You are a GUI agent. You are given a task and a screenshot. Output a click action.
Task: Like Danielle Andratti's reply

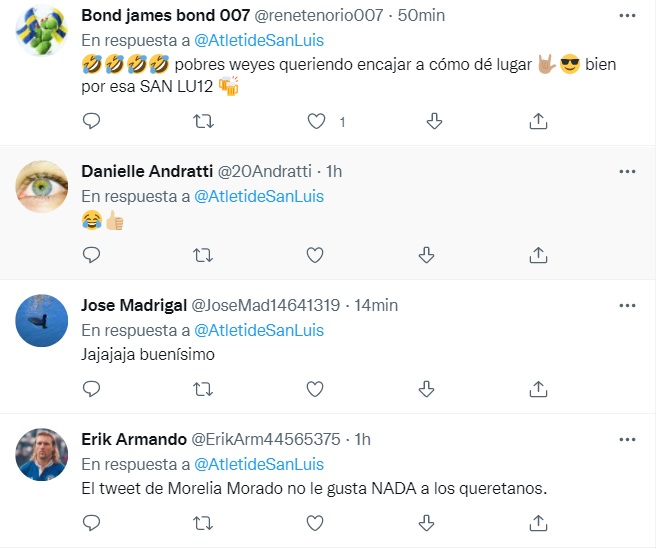tap(316, 255)
